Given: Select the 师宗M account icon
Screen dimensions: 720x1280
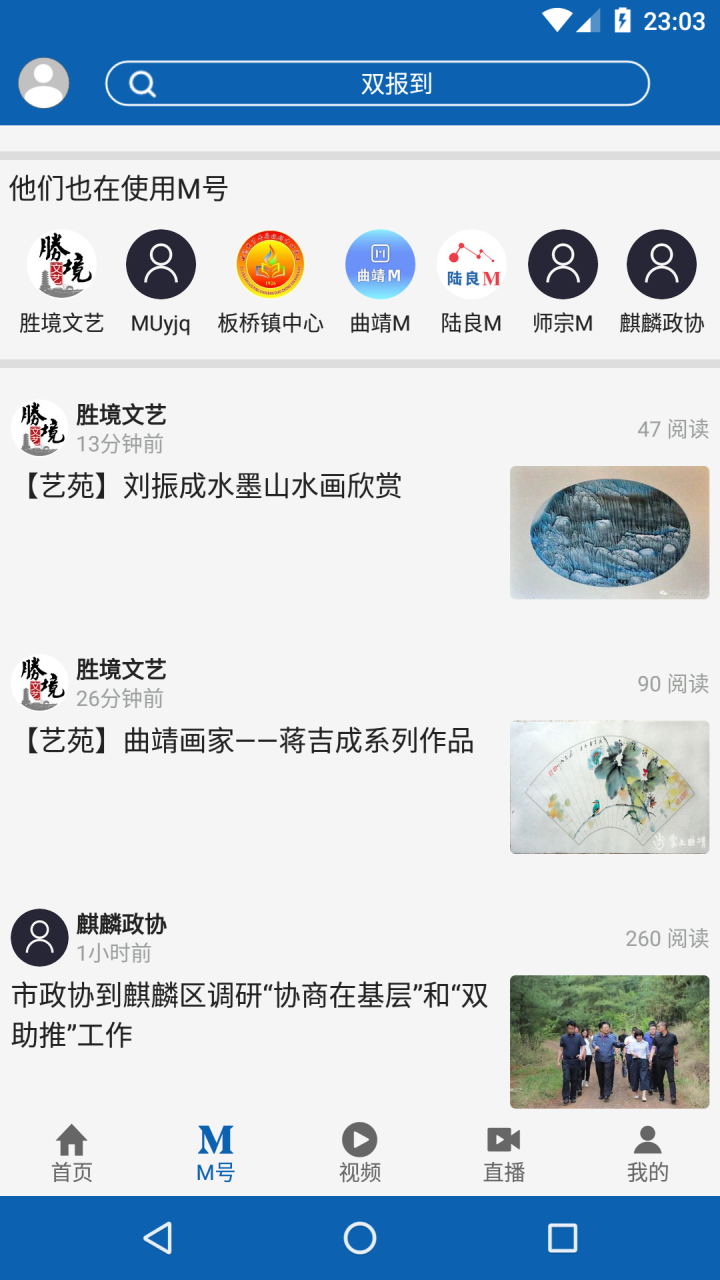Looking at the screenshot, I should tap(562, 263).
